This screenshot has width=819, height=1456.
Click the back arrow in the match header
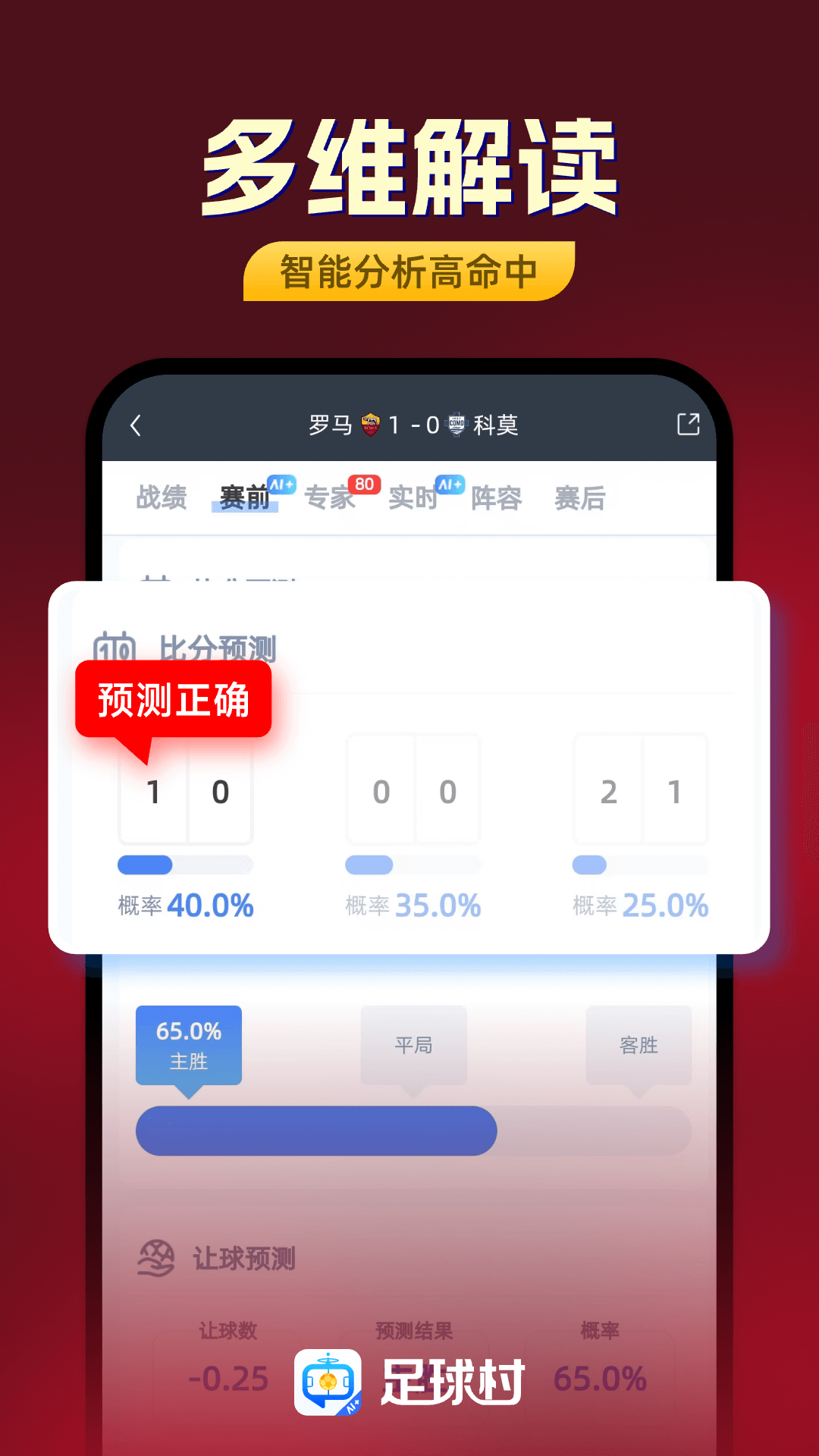136,425
